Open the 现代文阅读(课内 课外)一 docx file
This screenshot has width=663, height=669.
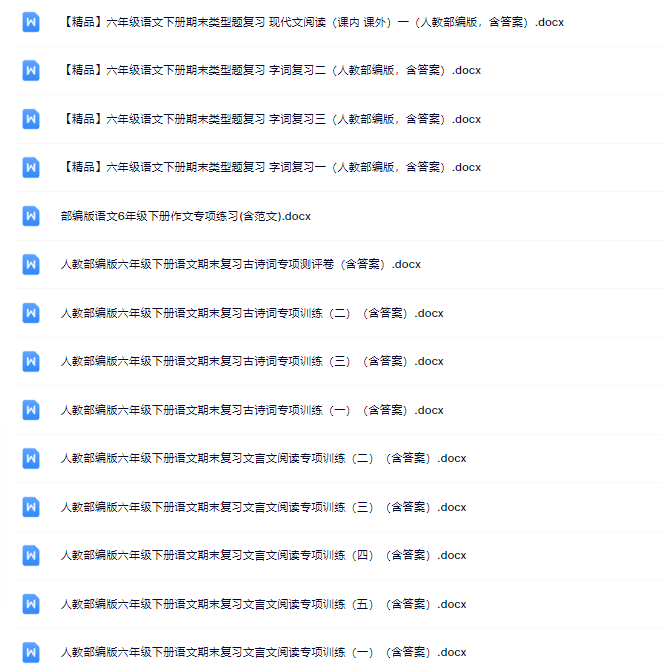pos(312,22)
